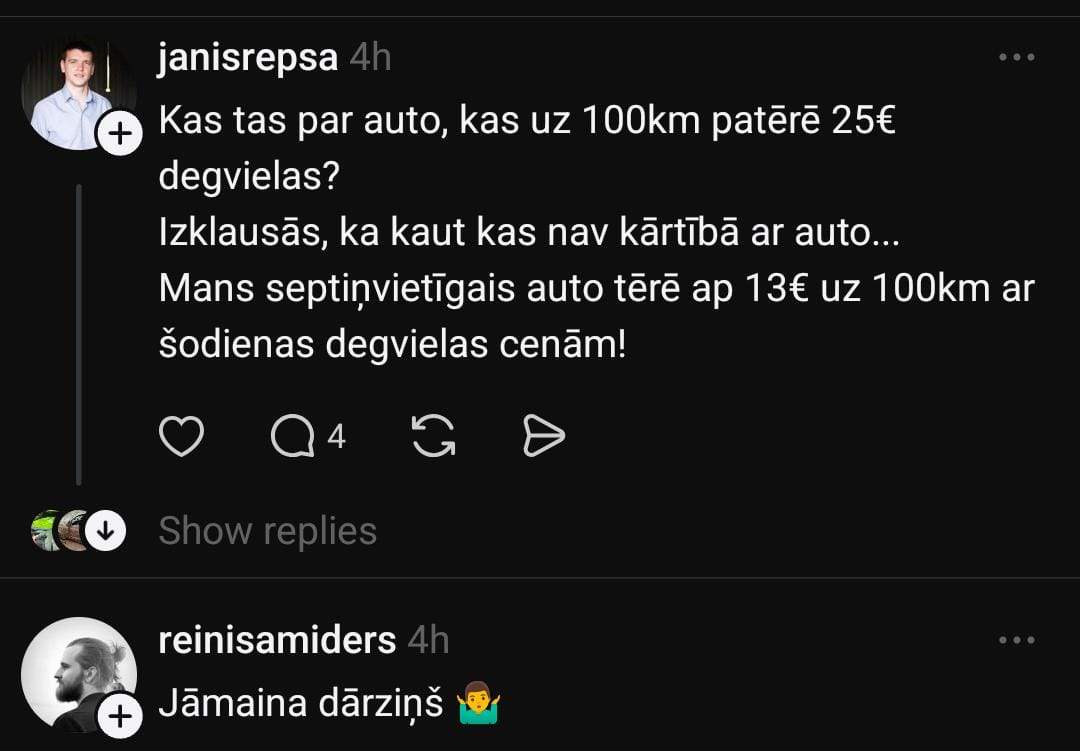Follow reinisamiders via avatar plus badge

click(x=118, y=716)
